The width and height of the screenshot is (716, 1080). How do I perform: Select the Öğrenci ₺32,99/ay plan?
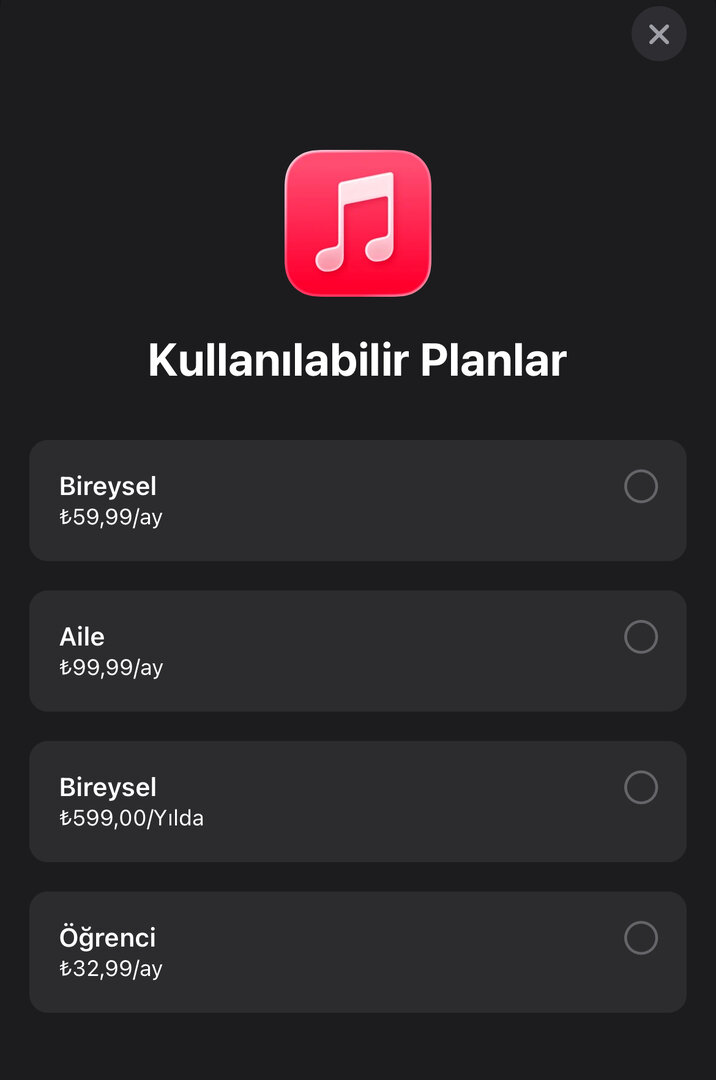(640, 938)
